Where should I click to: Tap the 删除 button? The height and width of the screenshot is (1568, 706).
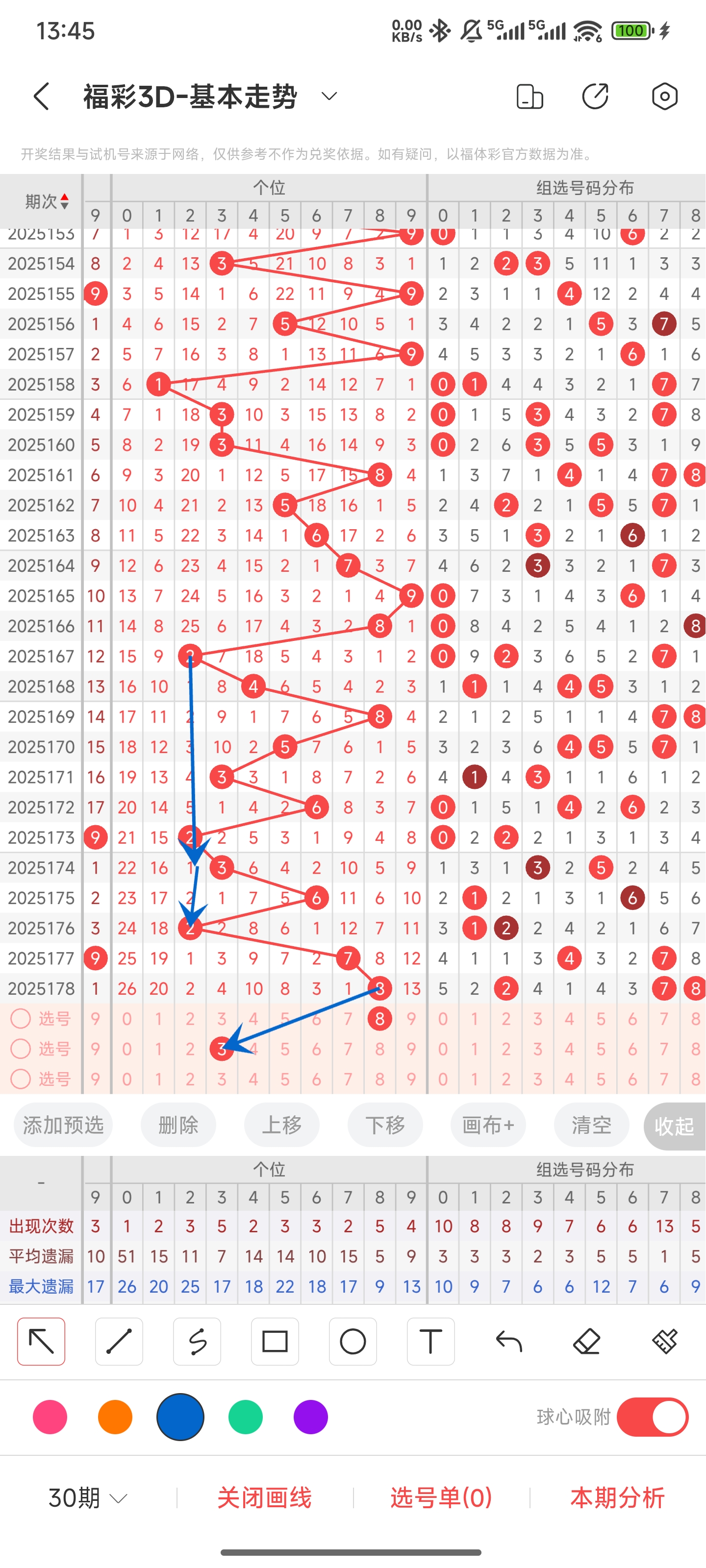pyautogui.click(x=178, y=1125)
